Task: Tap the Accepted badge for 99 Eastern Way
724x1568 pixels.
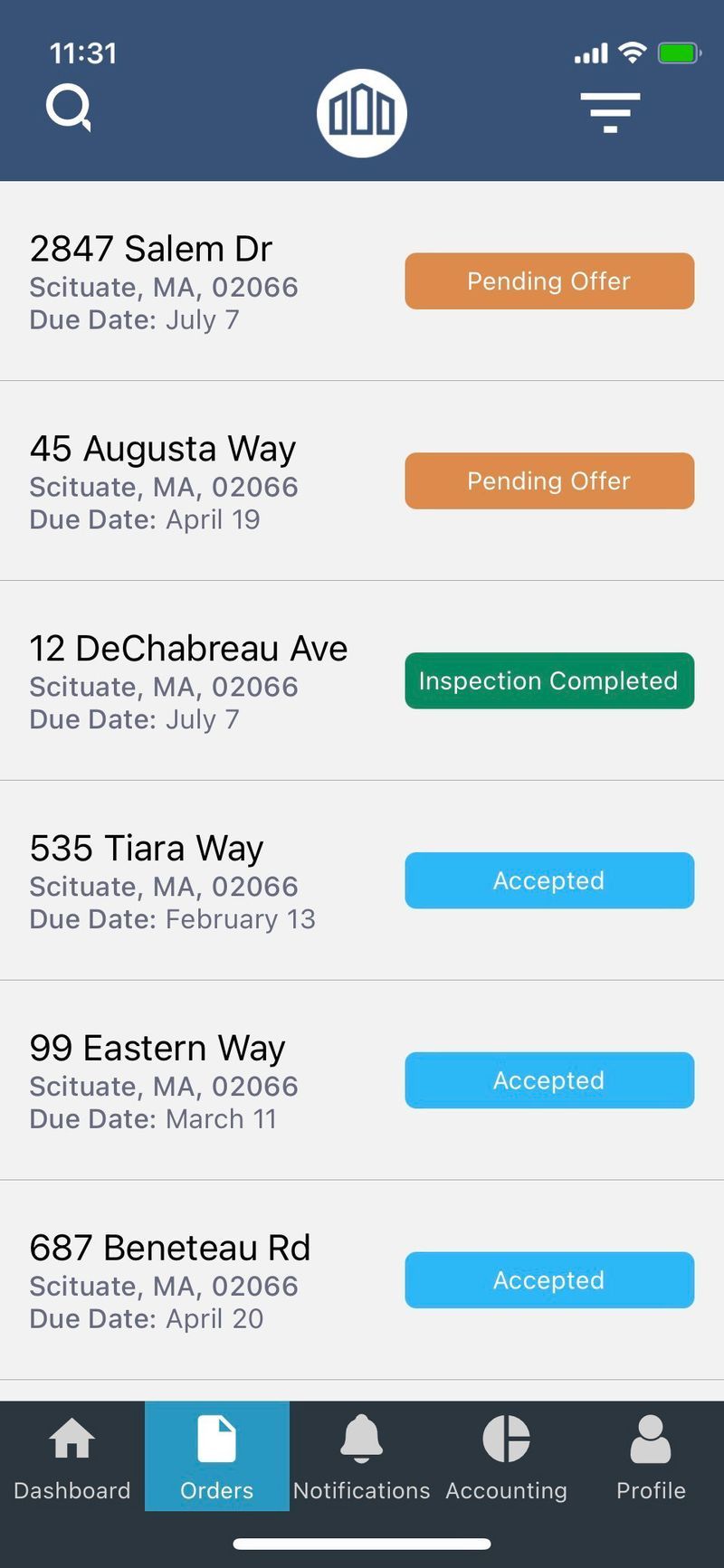Action: tap(548, 1080)
